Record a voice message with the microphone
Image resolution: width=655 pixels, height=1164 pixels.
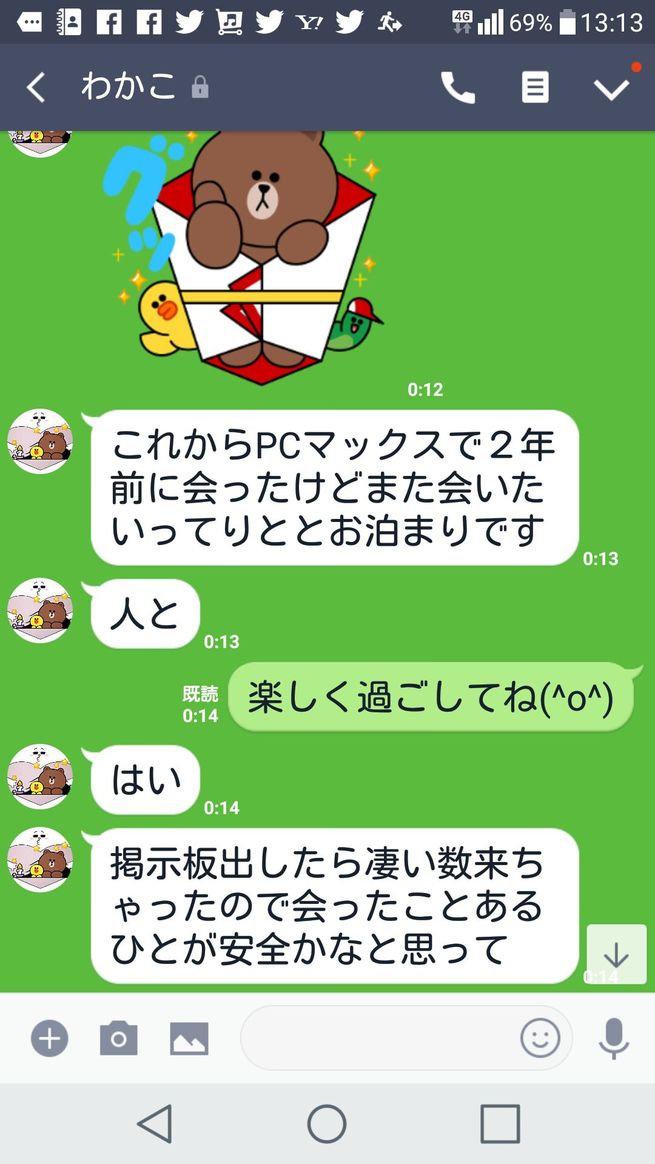(x=613, y=1039)
